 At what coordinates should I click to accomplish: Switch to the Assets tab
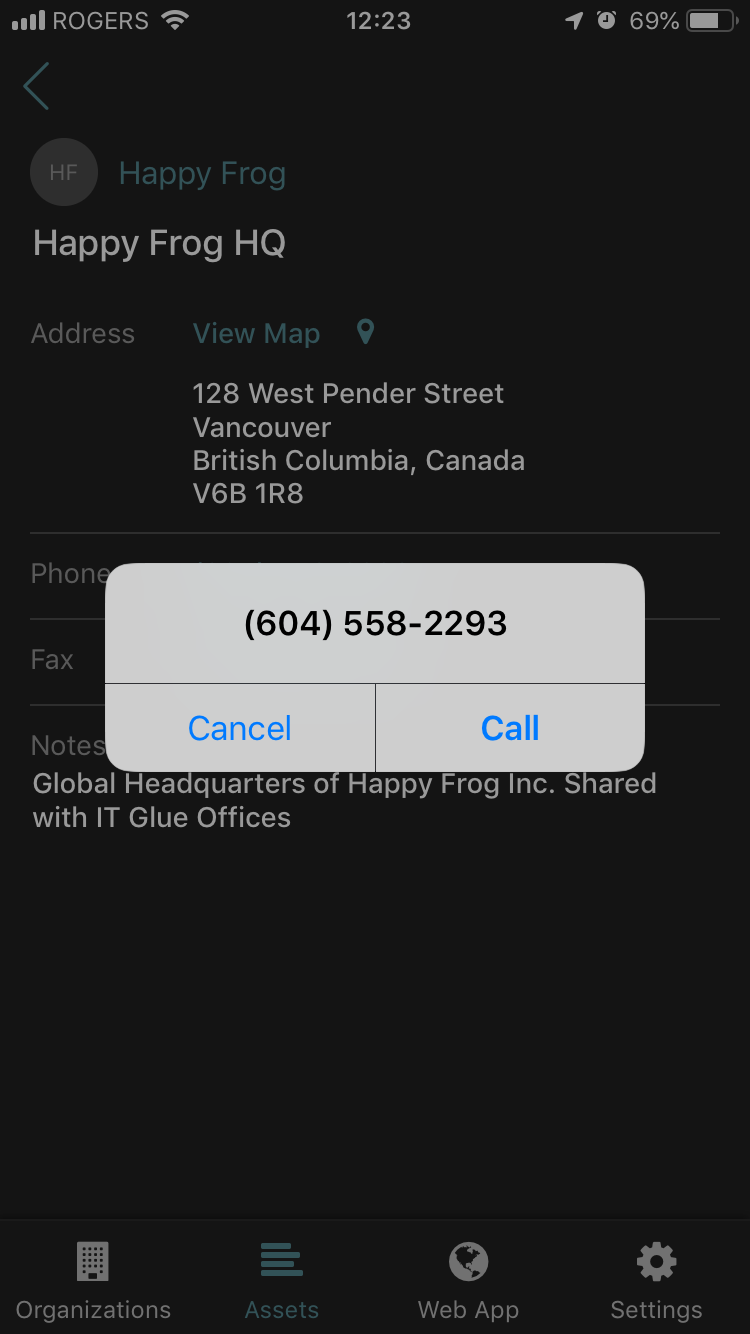(281, 1280)
